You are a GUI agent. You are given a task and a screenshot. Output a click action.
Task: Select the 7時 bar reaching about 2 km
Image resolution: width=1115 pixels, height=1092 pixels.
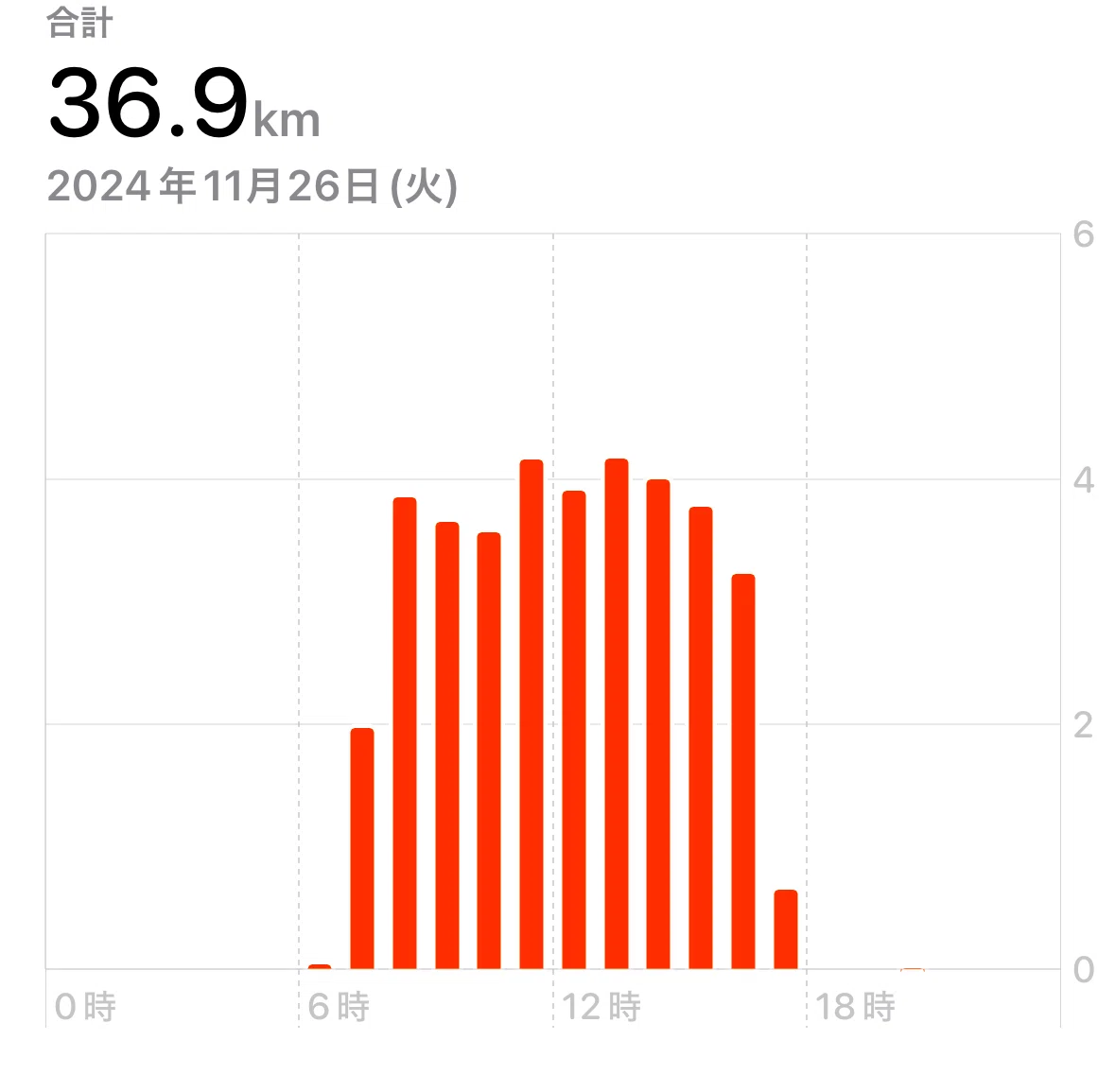[362, 848]
